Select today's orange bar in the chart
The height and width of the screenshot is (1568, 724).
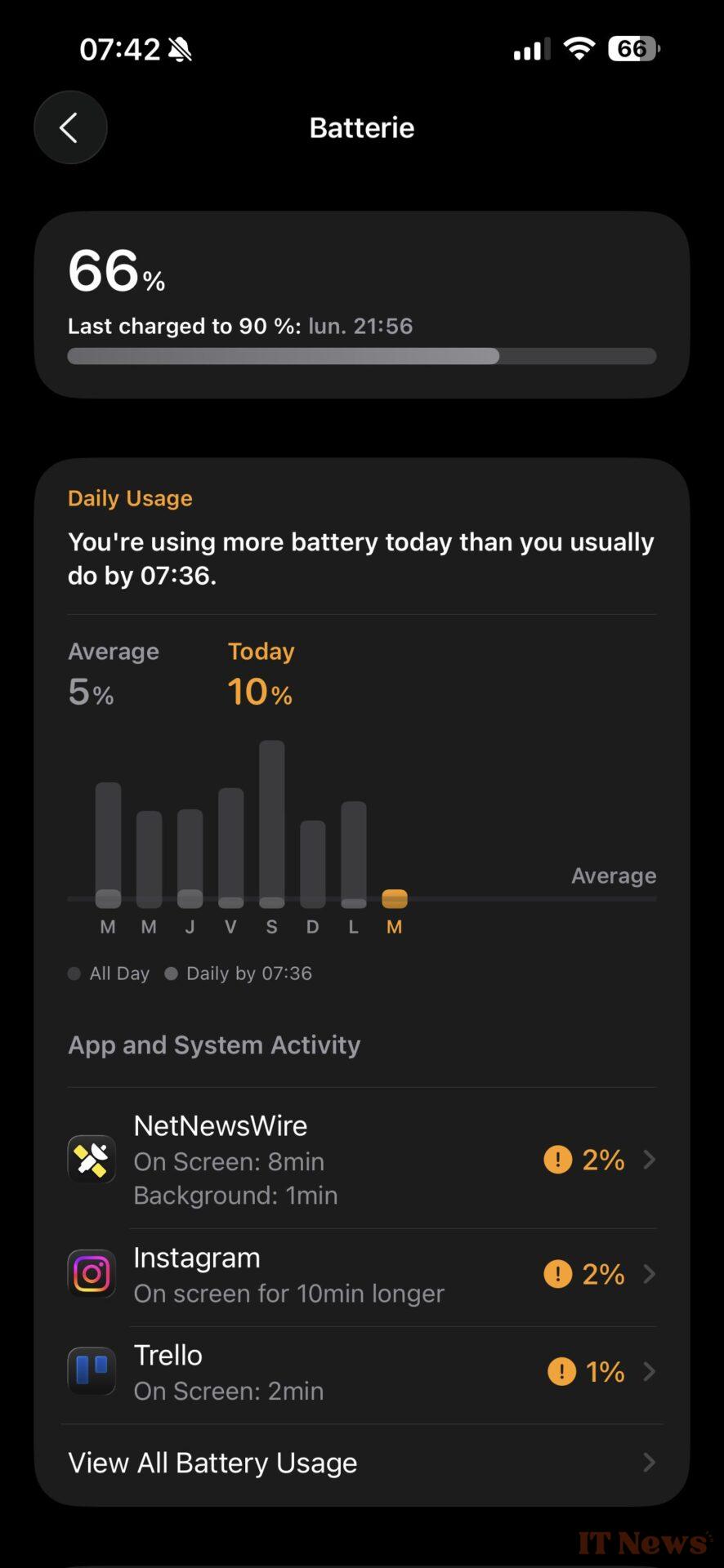point(395,899)
